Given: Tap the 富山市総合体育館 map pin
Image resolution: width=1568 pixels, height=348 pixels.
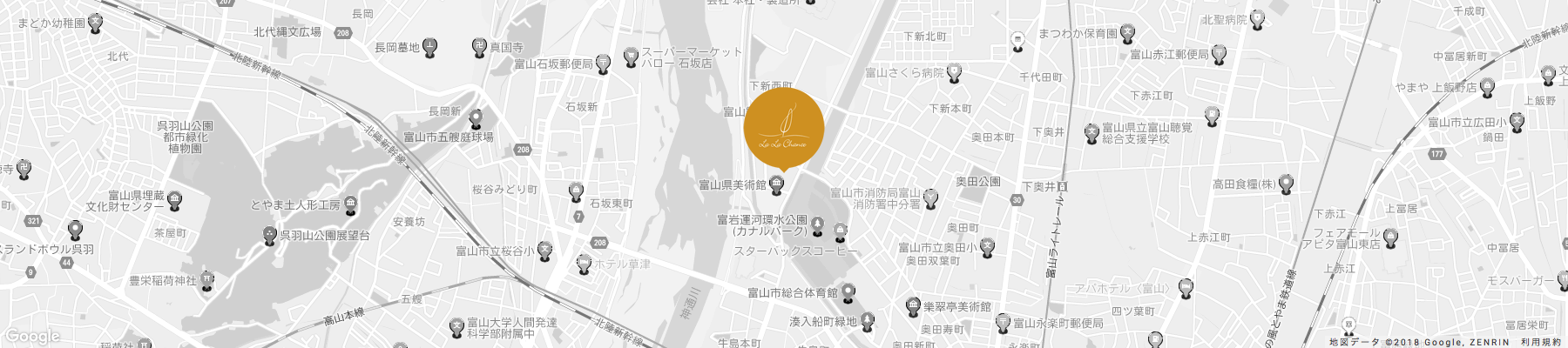Looking at the screenshot, I should pos(848,292).
